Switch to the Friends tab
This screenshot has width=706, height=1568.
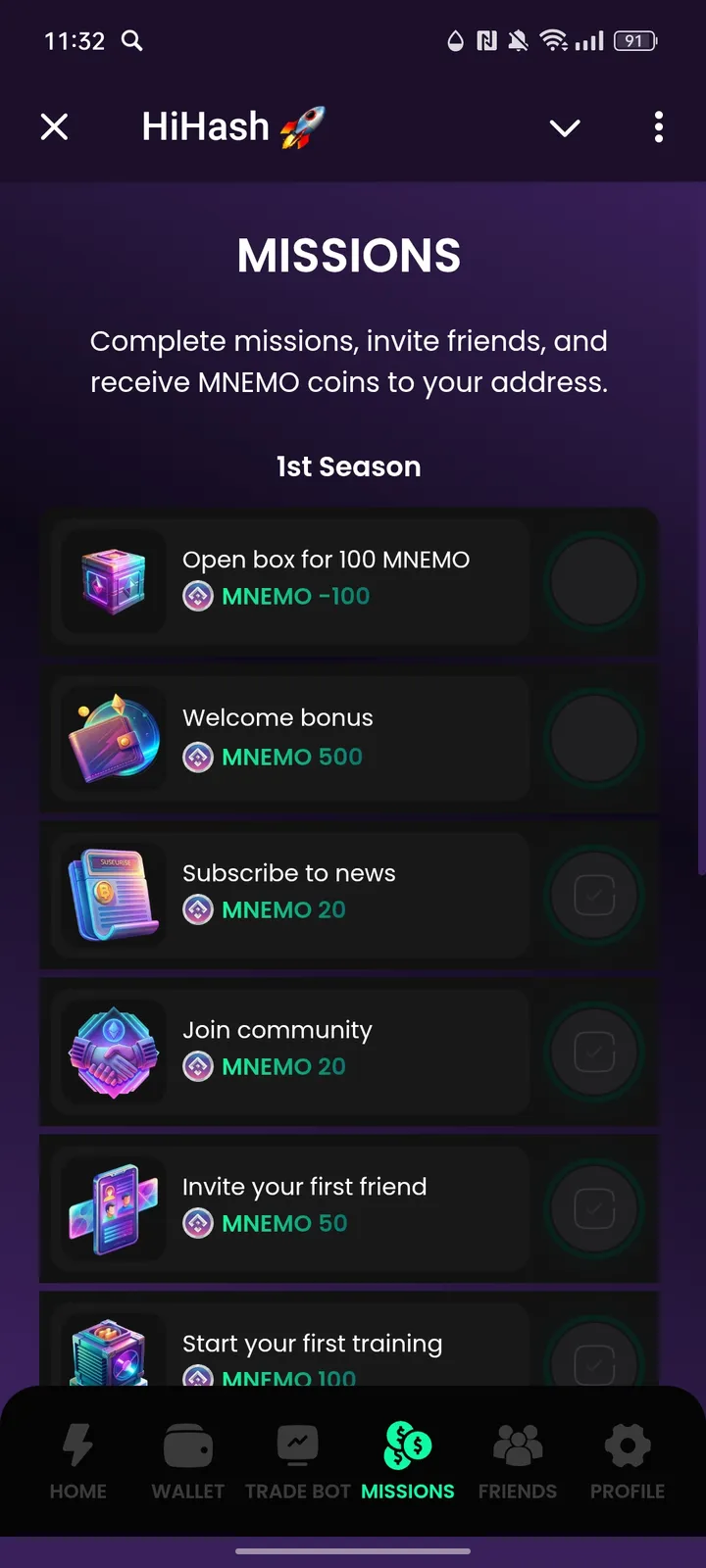(x=518, y=1462)
